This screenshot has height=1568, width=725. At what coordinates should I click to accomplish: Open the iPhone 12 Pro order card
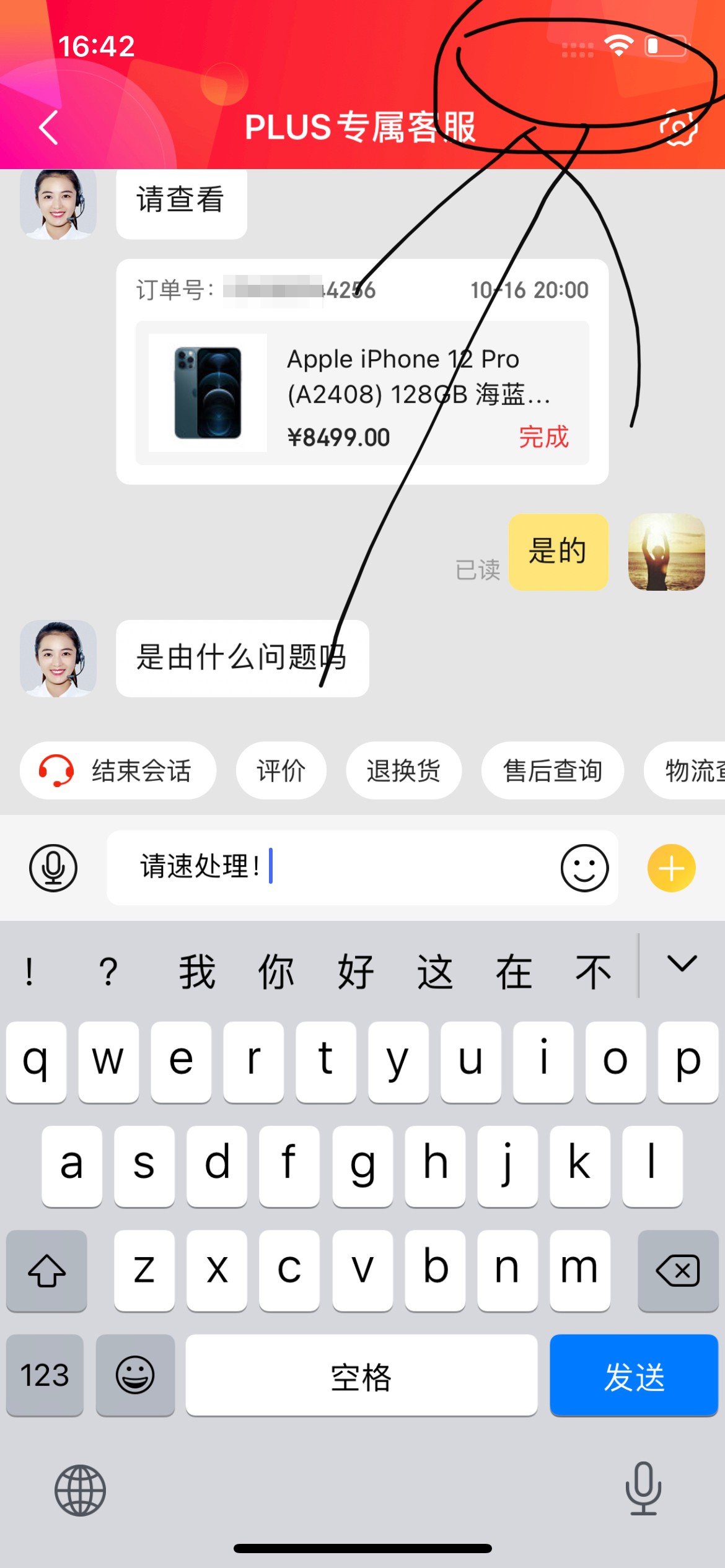click(362, 393)
